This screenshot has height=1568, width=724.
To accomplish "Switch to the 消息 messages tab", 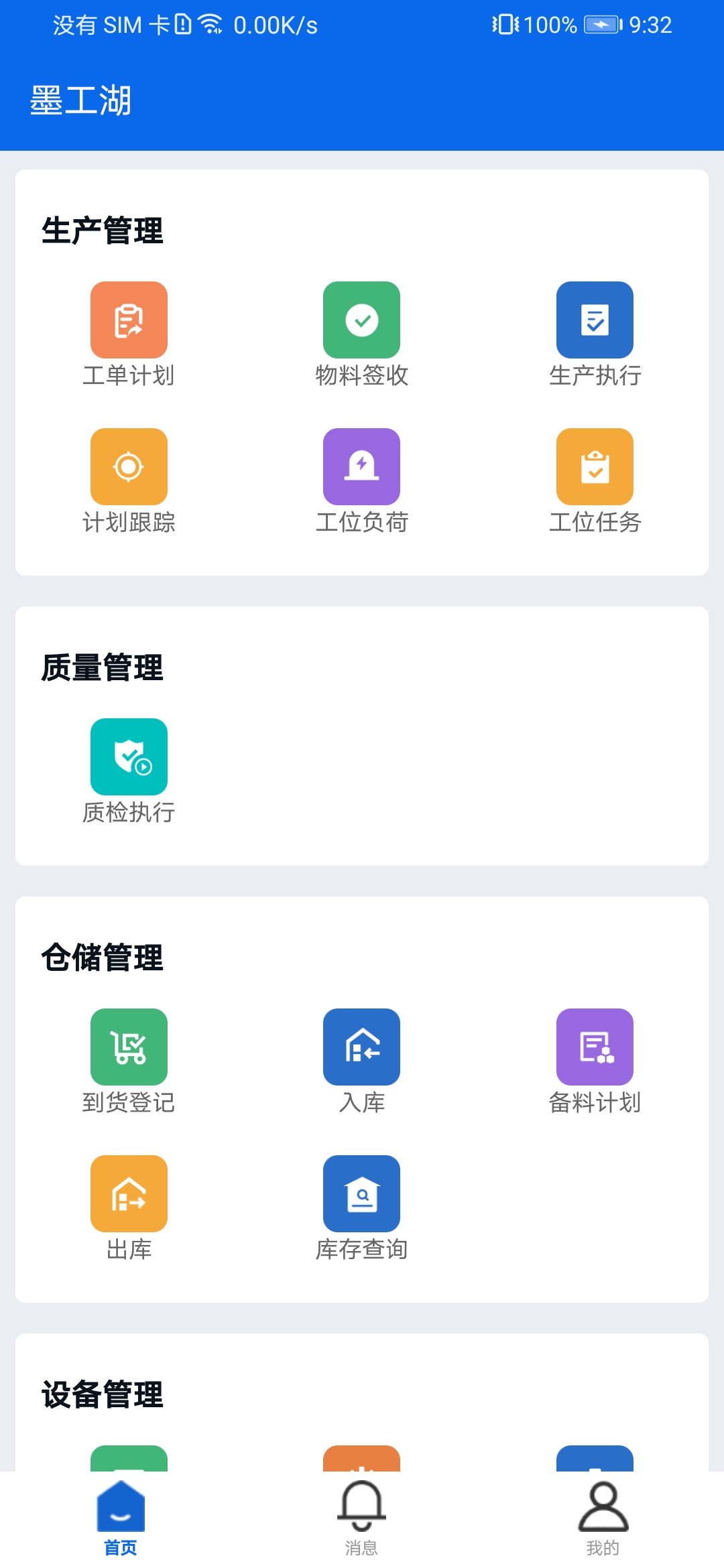I will [x=361, y=1518].
